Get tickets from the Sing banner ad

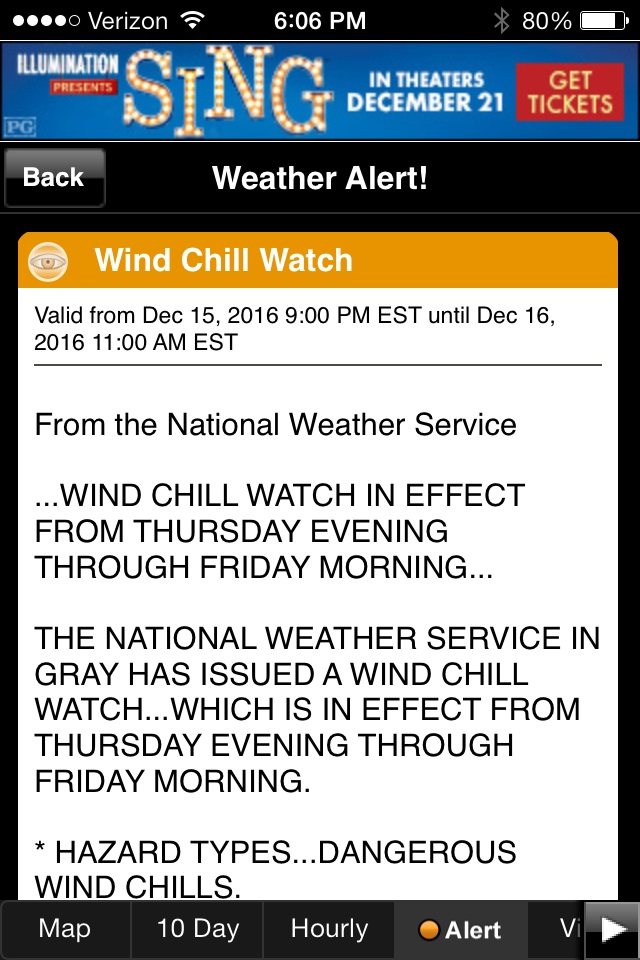click(x=569, y=92)
